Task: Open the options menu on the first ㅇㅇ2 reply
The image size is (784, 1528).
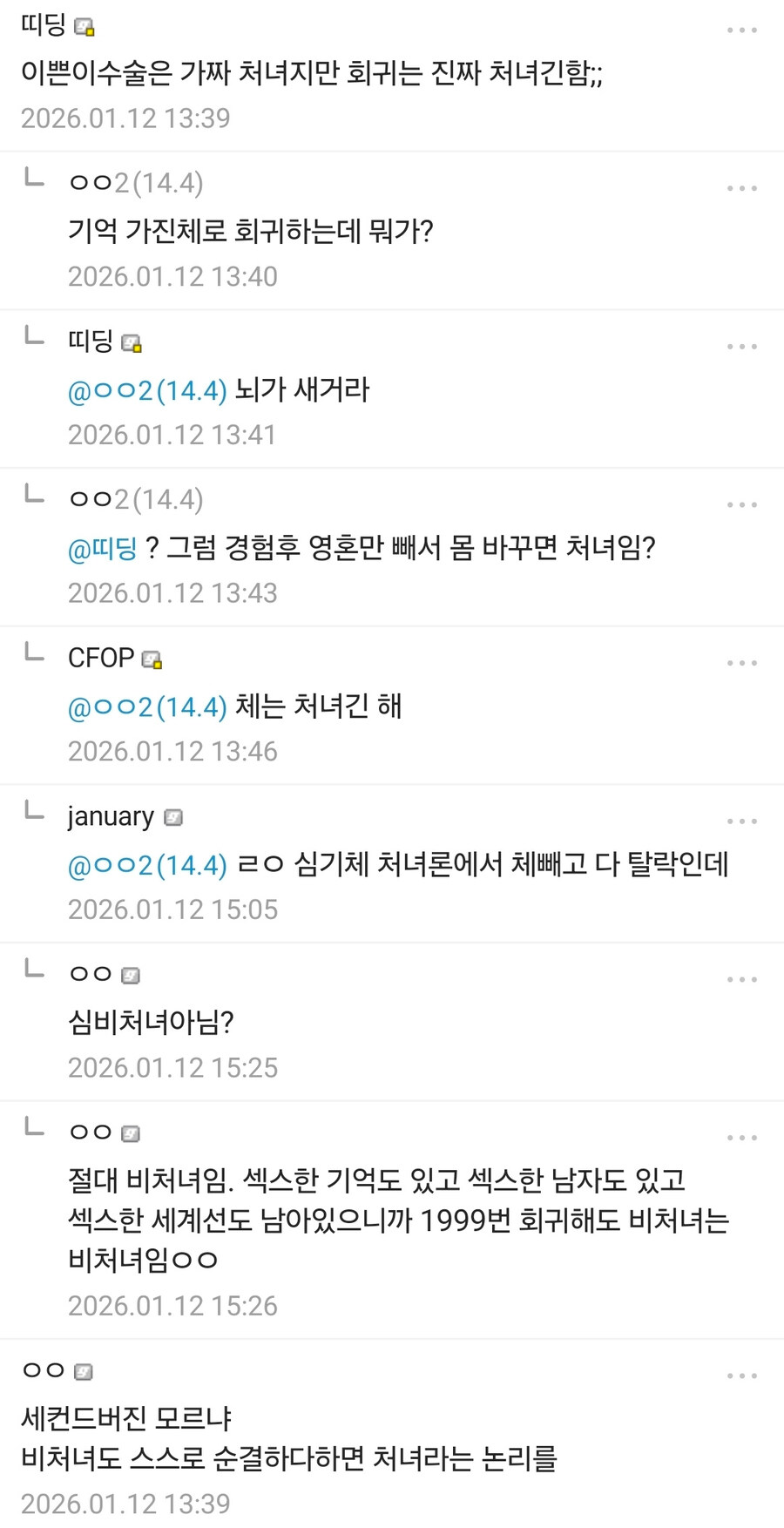Action: [741, 186]
